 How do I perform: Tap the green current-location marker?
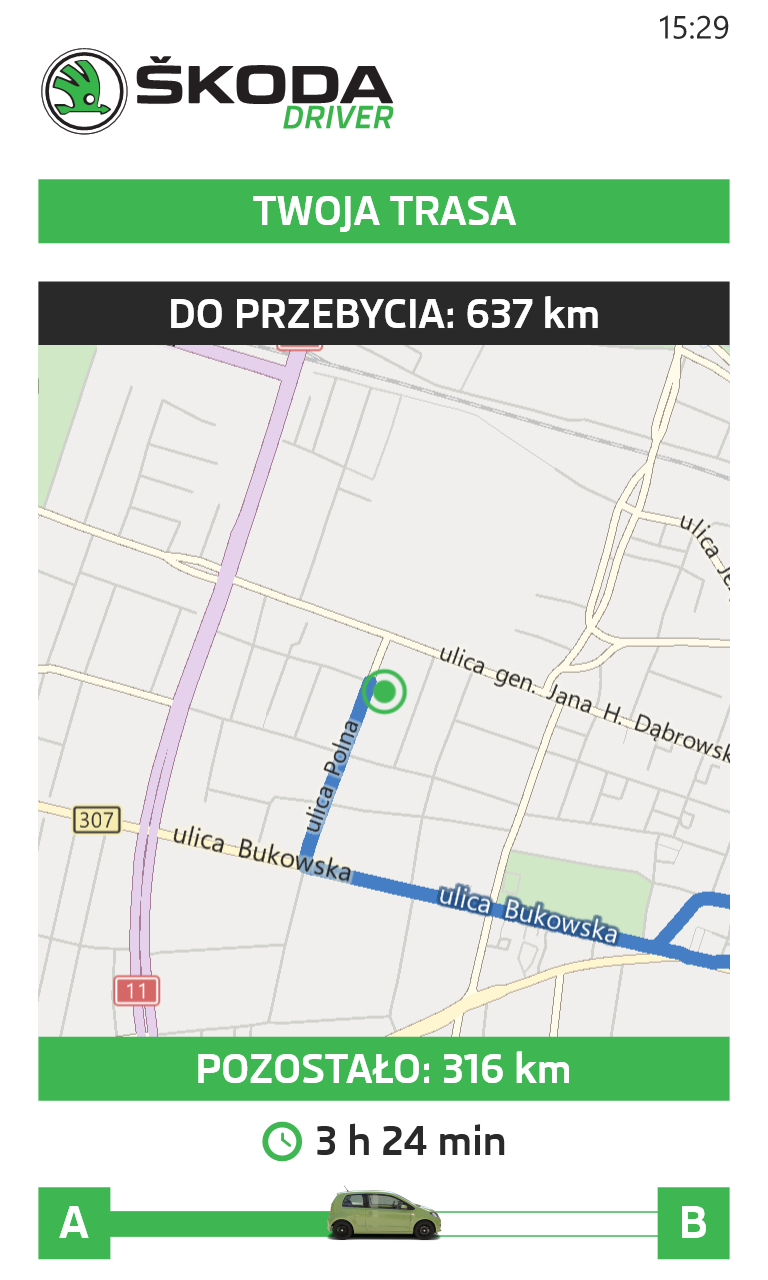tap(385, 691)
